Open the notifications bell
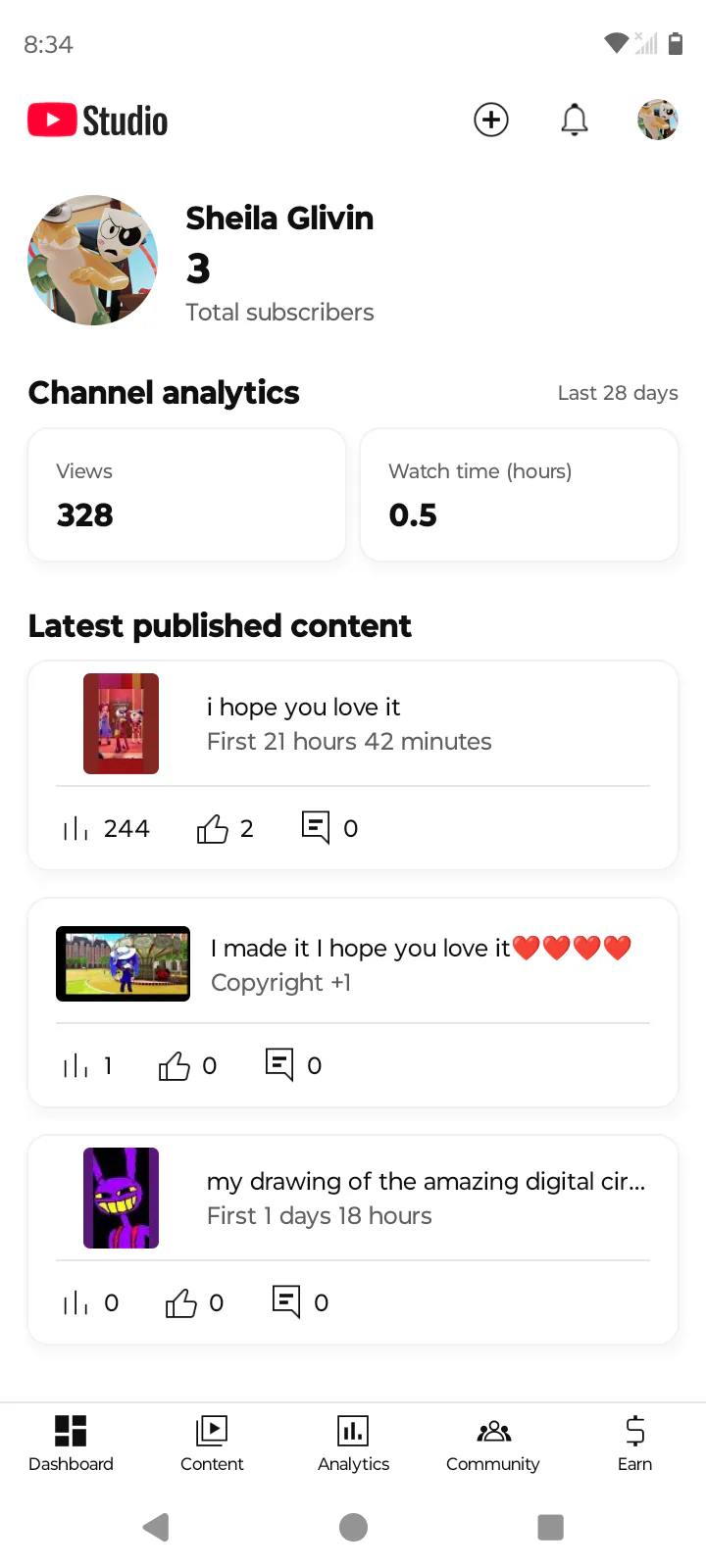The width and height of the screenshot is (706, 1568). (x=575, y=120)
